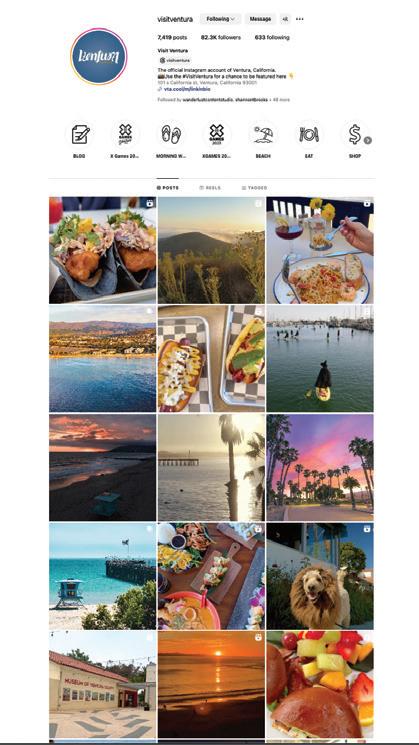View the 633 following list

[x=272, y=37]
